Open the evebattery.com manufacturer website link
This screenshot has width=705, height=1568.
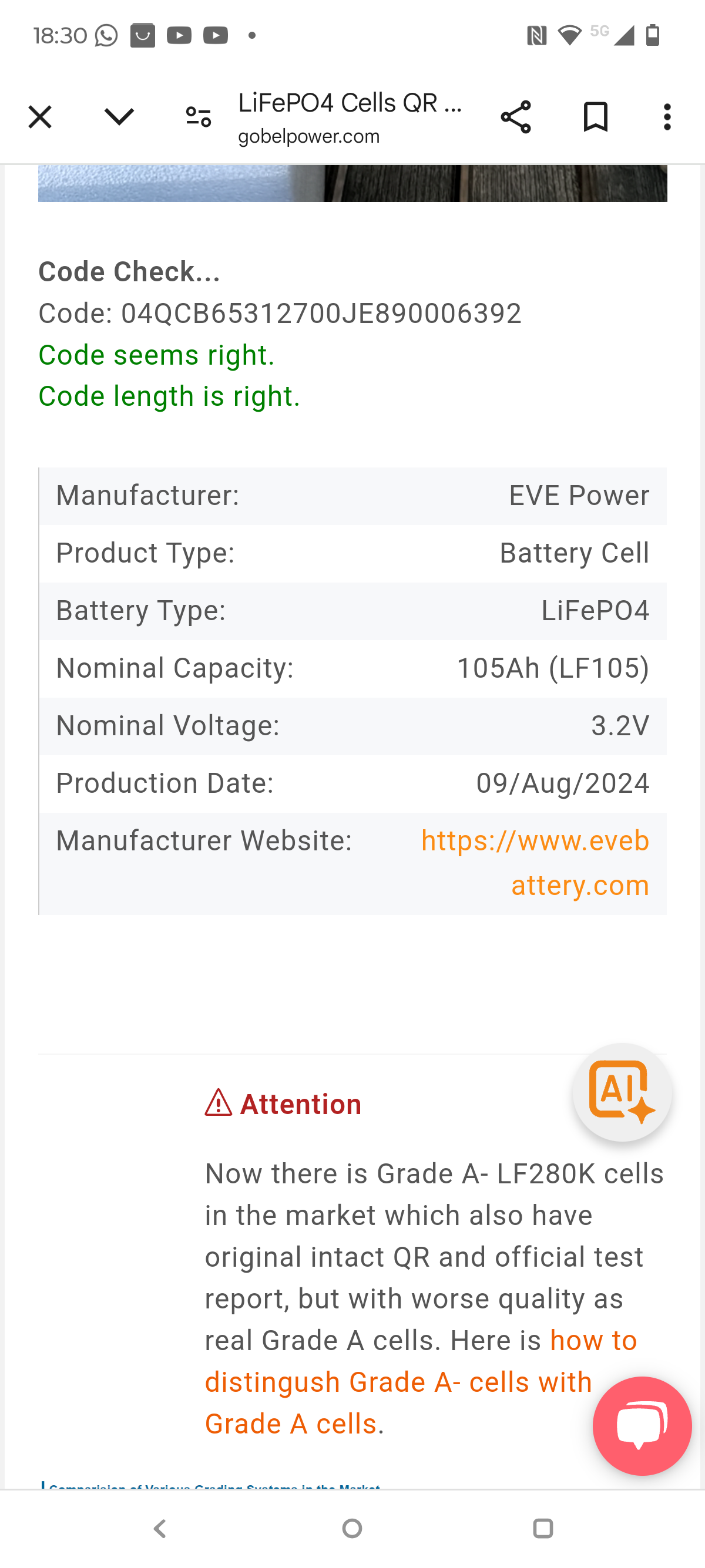click(x=535, y=863)
